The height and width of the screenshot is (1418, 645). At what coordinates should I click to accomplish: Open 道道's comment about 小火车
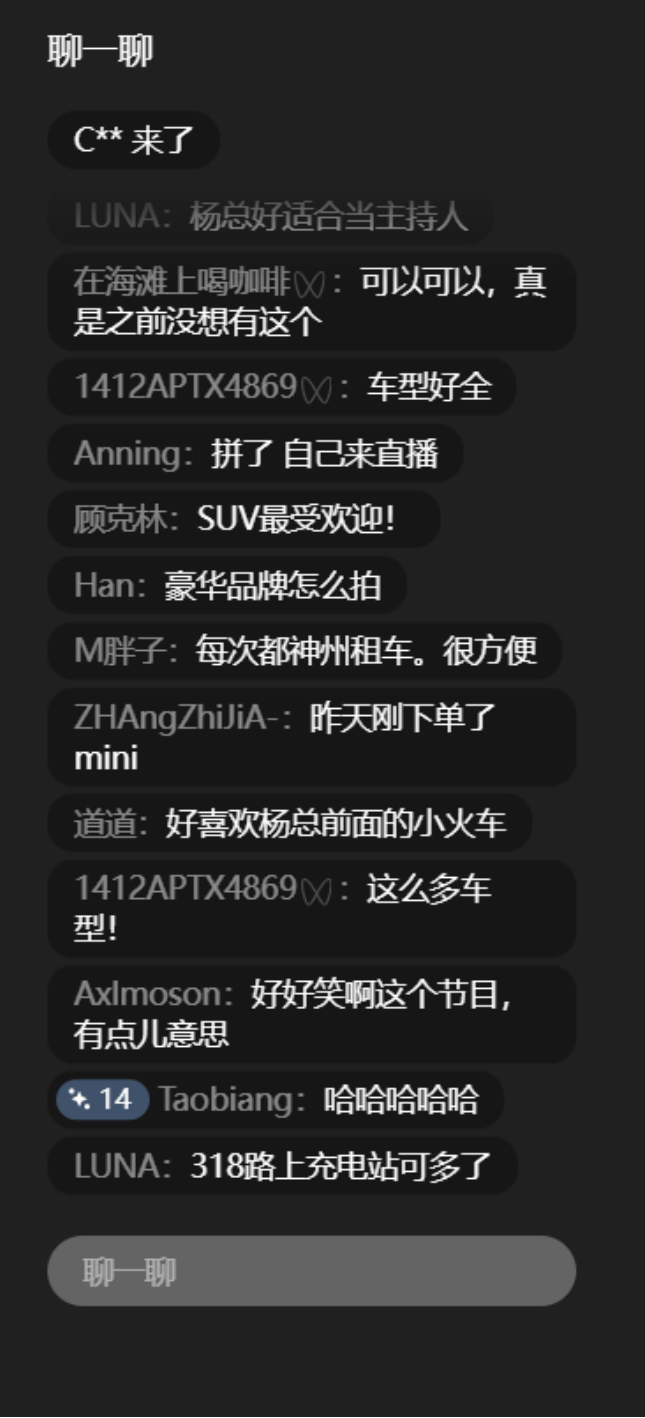pyautogui.click(x=289, y=823)
